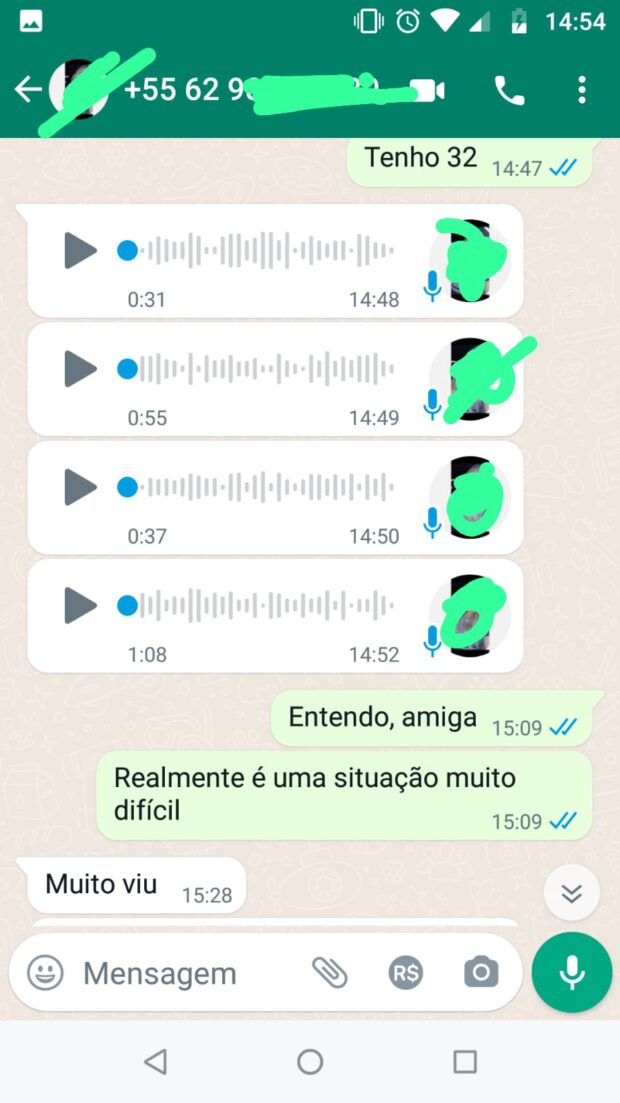Tap the system home button
The image size is (620, 1103).
[x=310, y=1061]
